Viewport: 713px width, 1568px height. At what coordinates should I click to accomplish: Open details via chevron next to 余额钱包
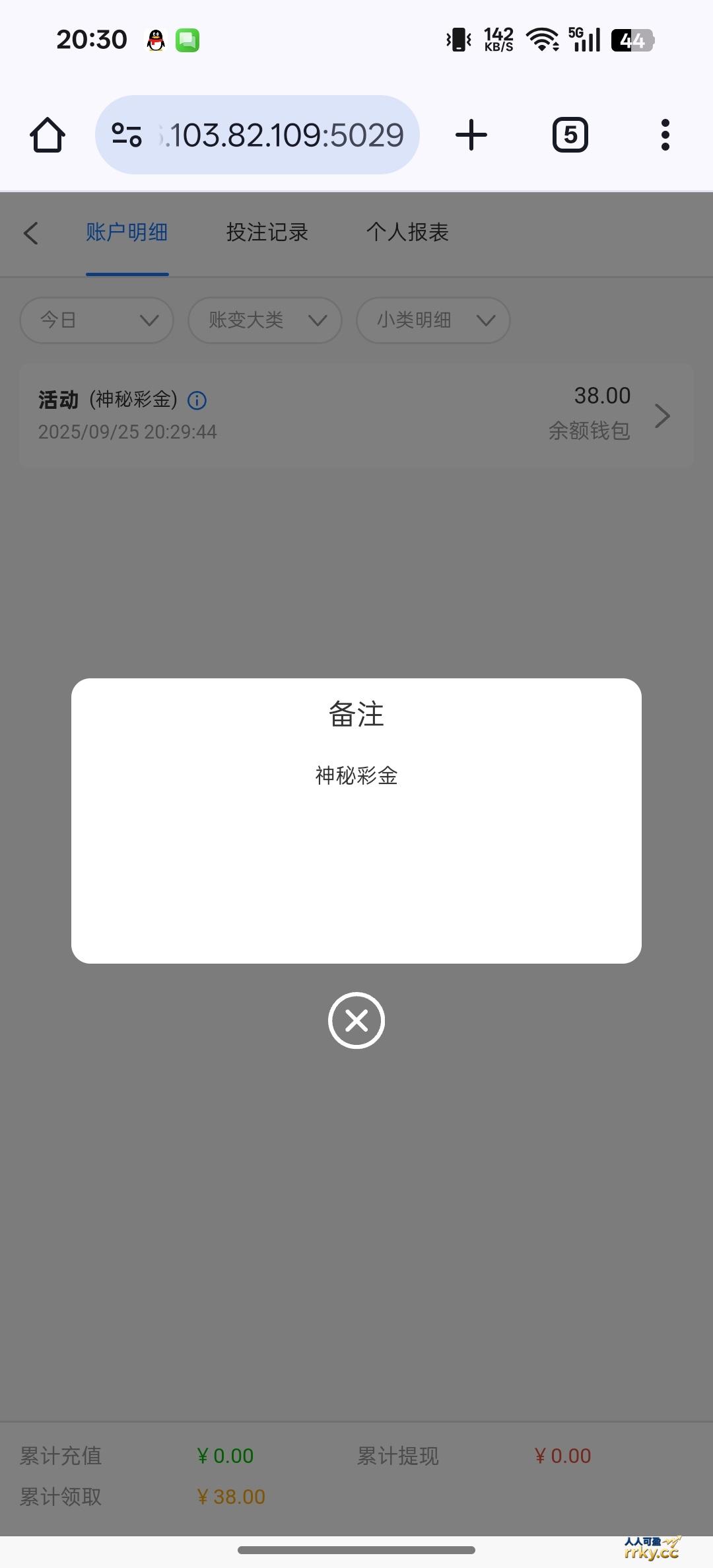(x=662, y=416)
